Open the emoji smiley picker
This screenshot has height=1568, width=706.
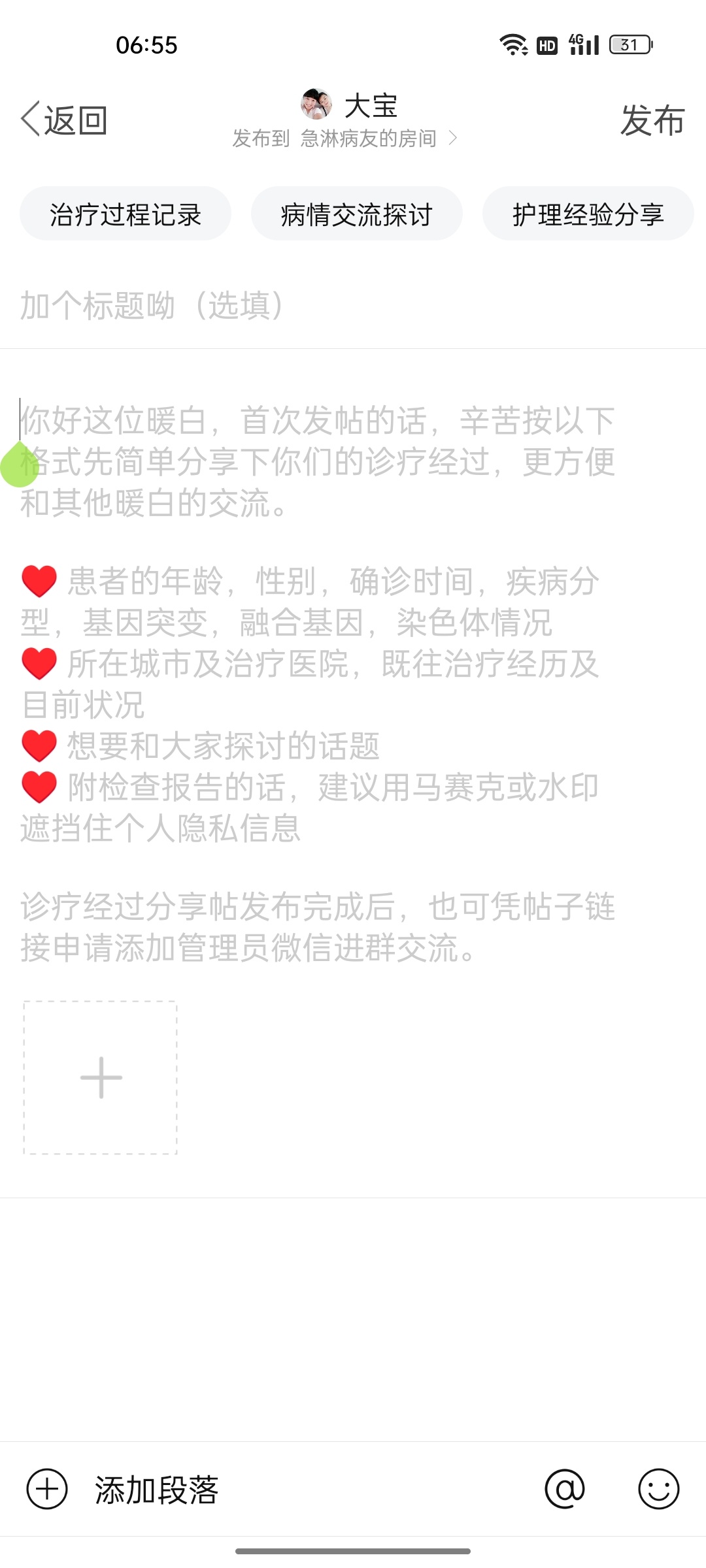pyautogui.click(x=658, y=1489)
